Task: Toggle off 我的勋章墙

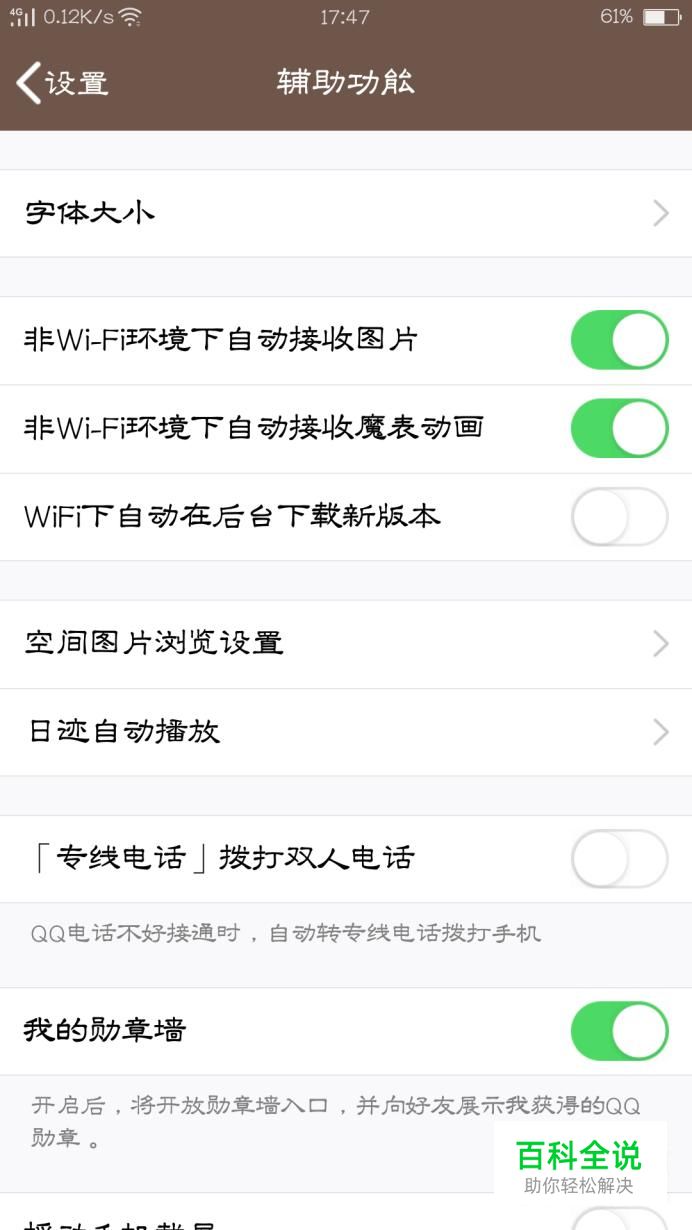Action: [x=619, y=1031]
